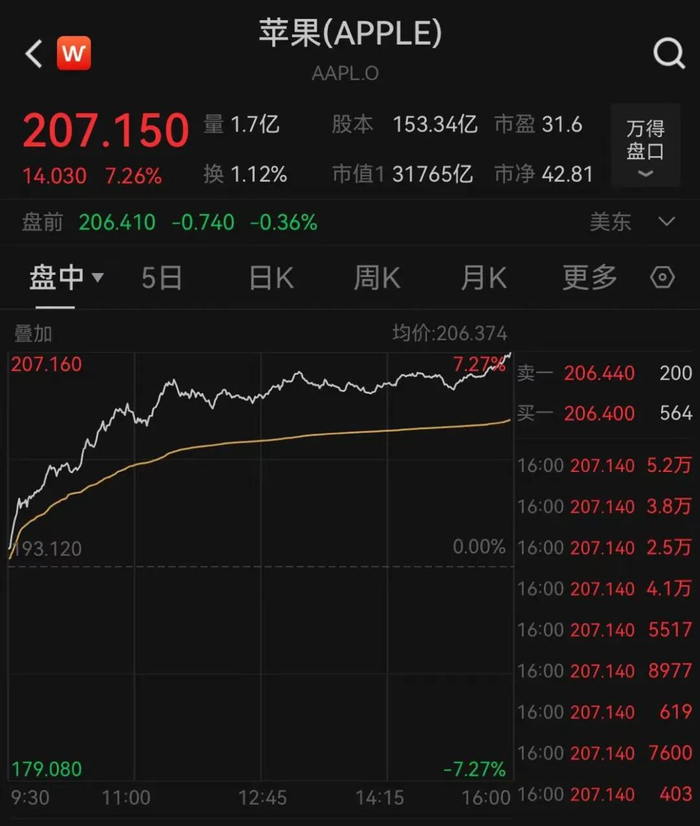This screenshot has height=826, width=700.
Task: Switch to 周K weekly chart
Action: [x=376, y=278]
